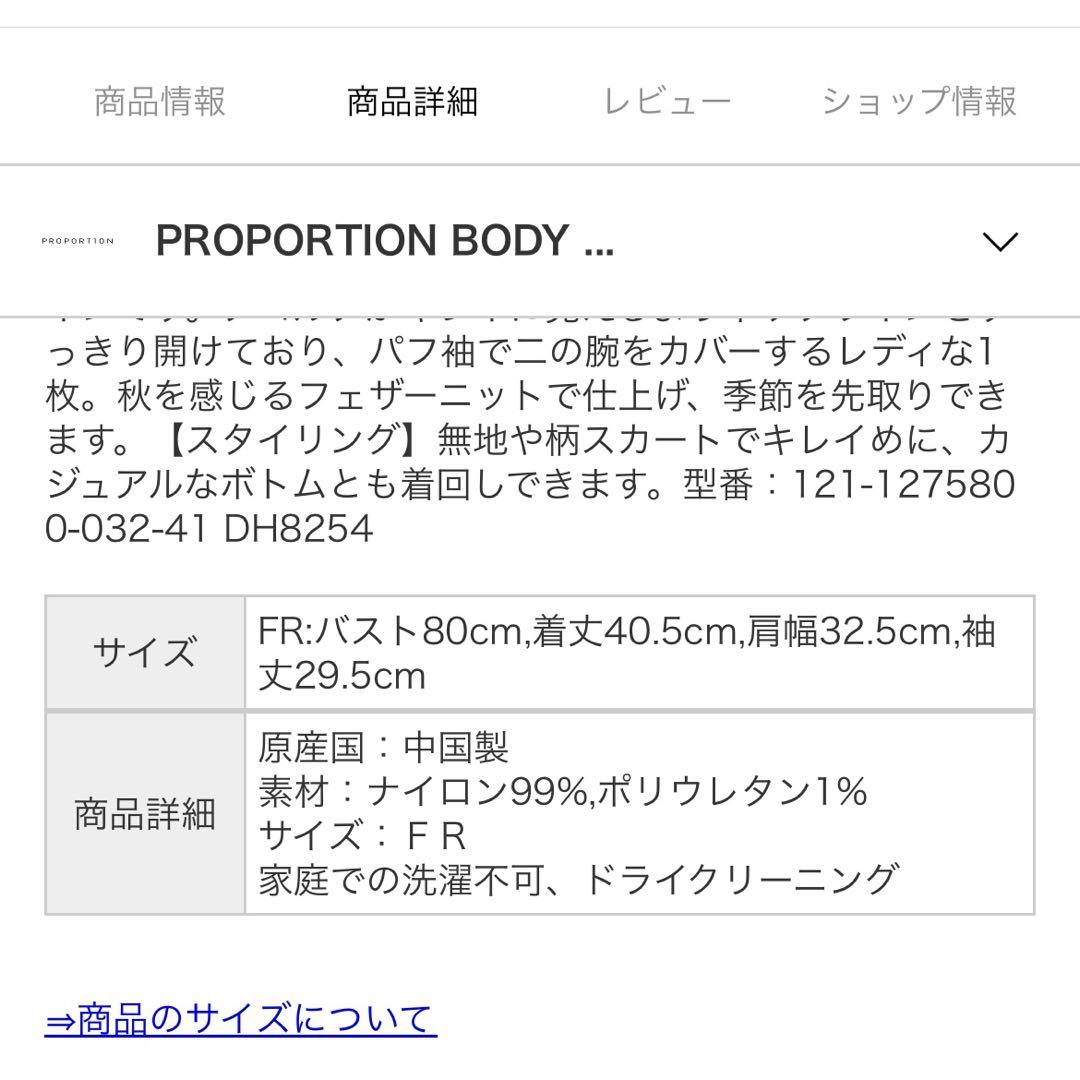Image resolution: width=1080 pixels, height=1080 pixels.
Task: Switch to the 商品情報 tab
Action: click(160, 101)
